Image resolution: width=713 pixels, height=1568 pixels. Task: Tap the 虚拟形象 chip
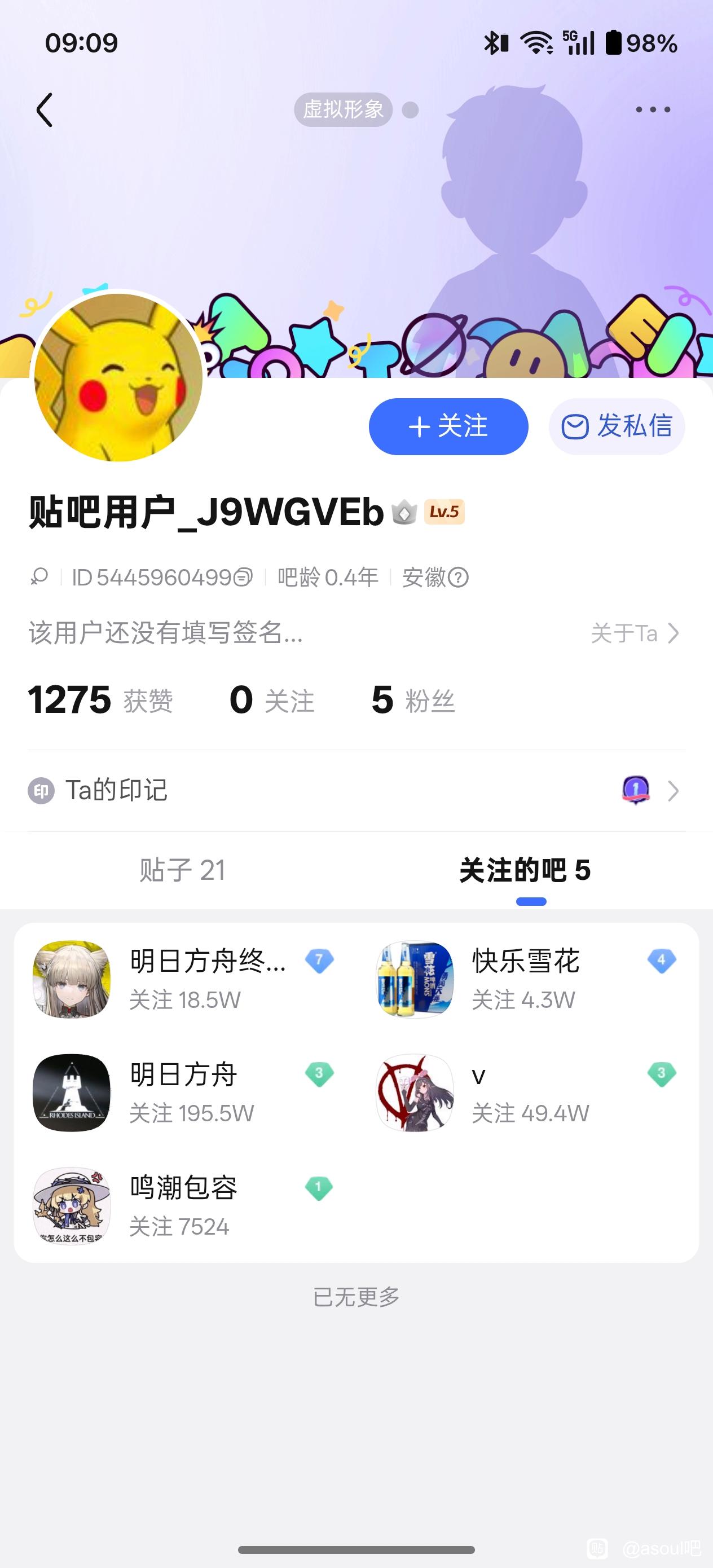click(x=344, y=110)
